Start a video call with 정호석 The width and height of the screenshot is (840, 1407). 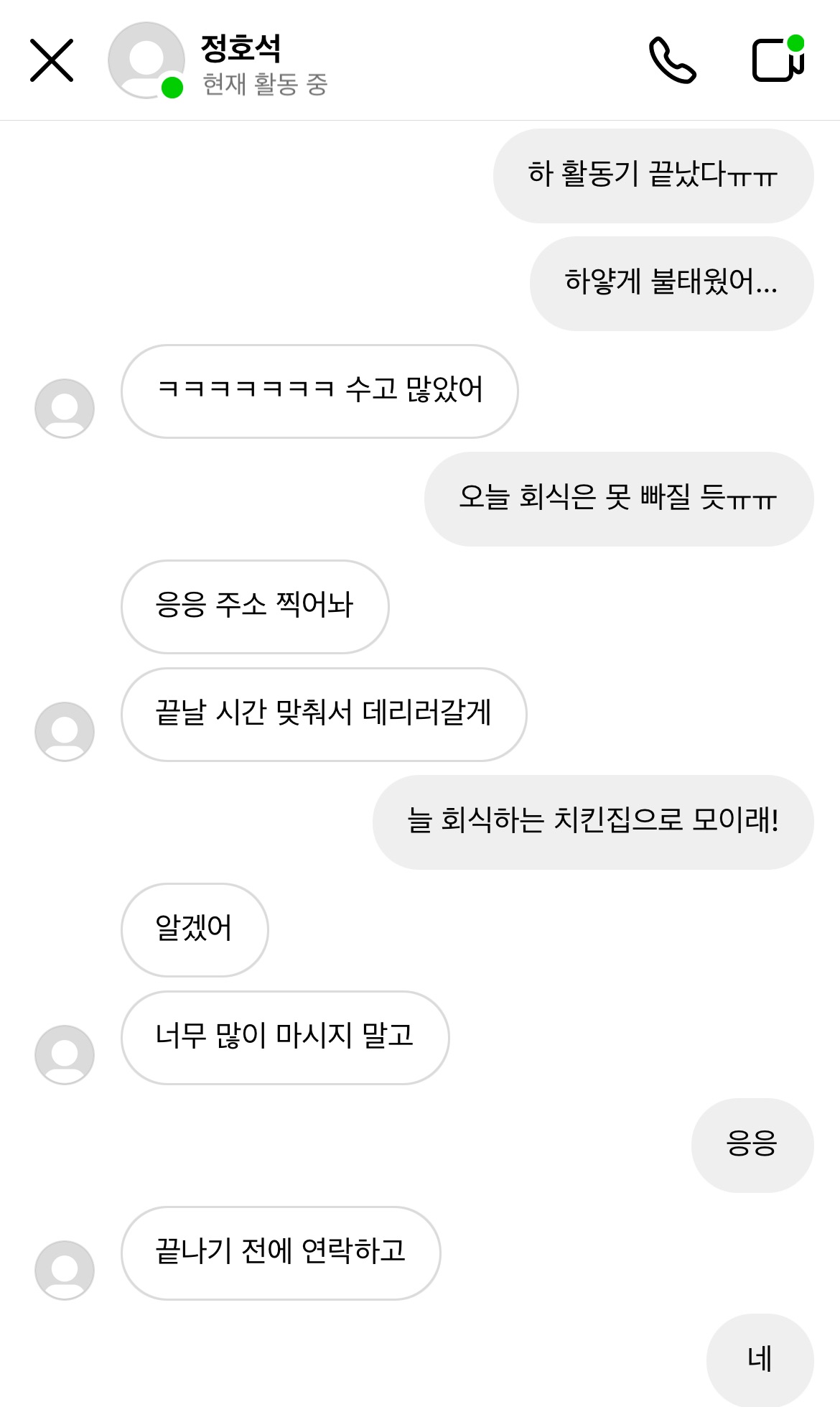[x=778, y=59]
